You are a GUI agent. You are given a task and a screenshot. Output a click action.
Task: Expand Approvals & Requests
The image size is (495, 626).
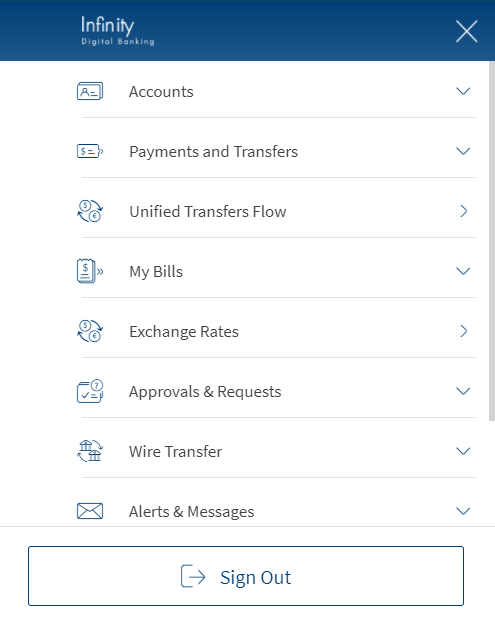(x=275, y=391)
